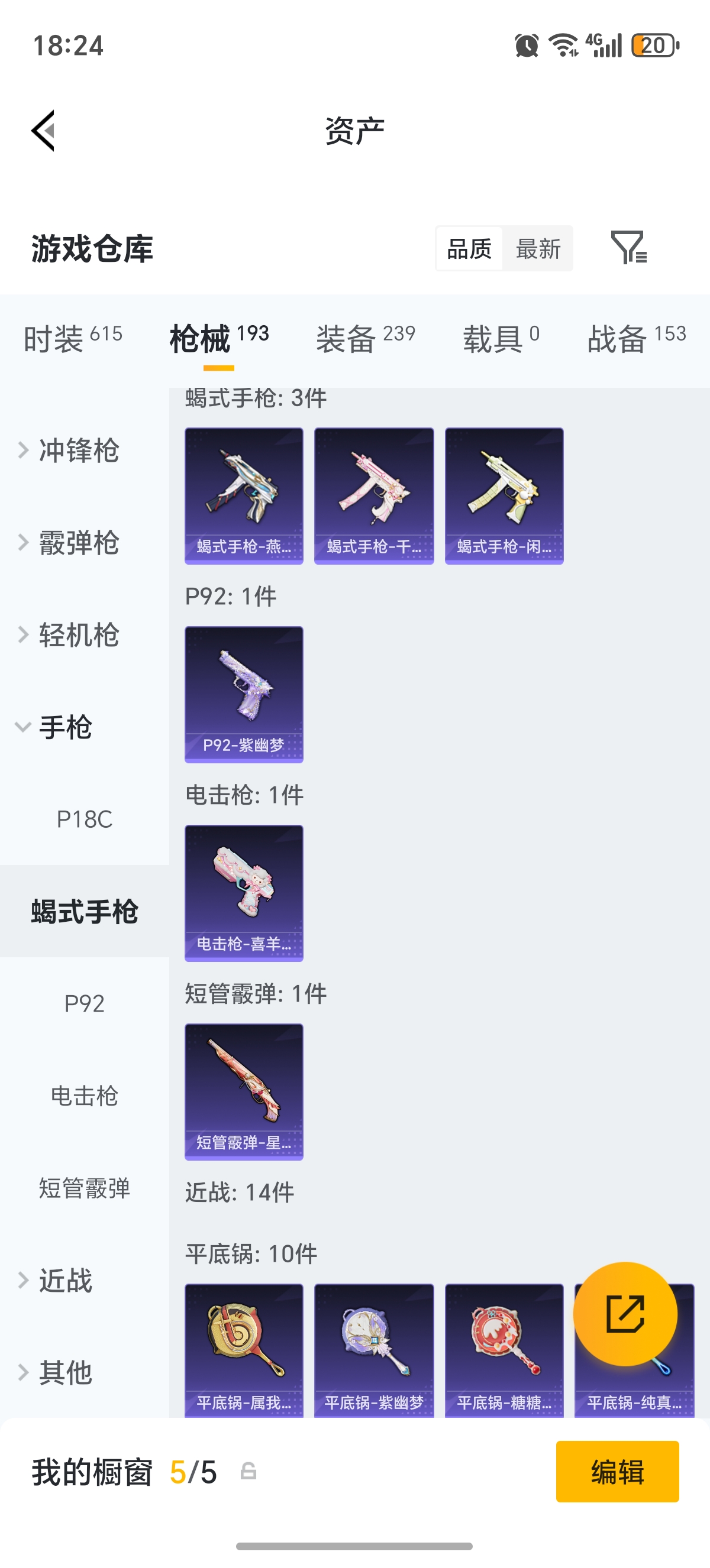710x1568 pixels.
Task: Select 电击枪 in the sidebar
Action: 84,1096
